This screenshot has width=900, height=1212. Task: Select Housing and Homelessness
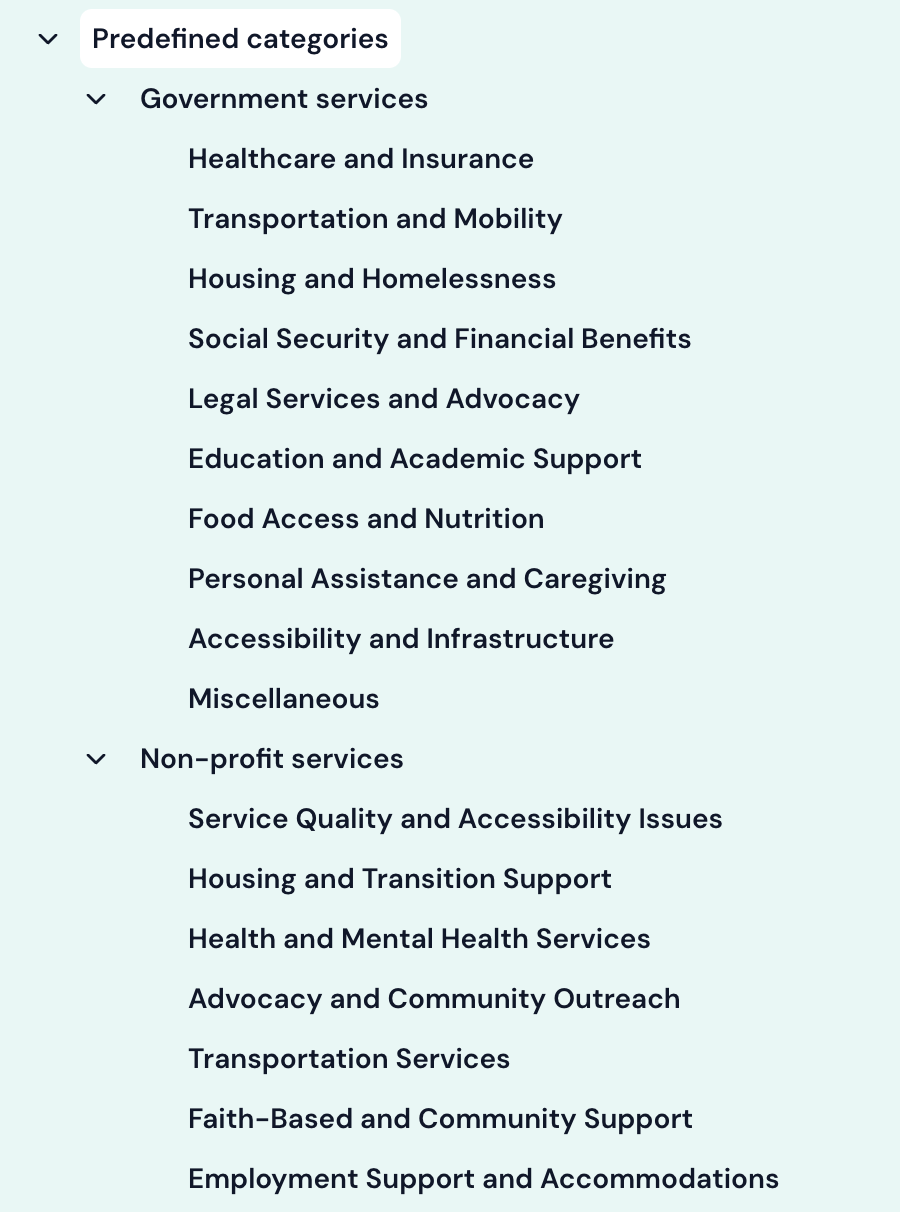[x=371, y=279]
